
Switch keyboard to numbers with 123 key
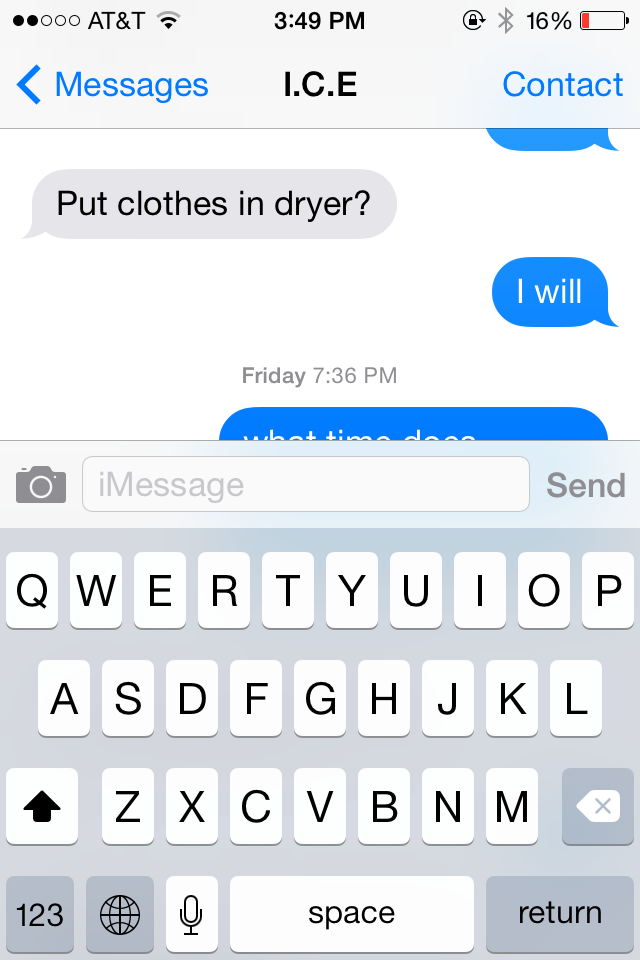tap(40, 913)
